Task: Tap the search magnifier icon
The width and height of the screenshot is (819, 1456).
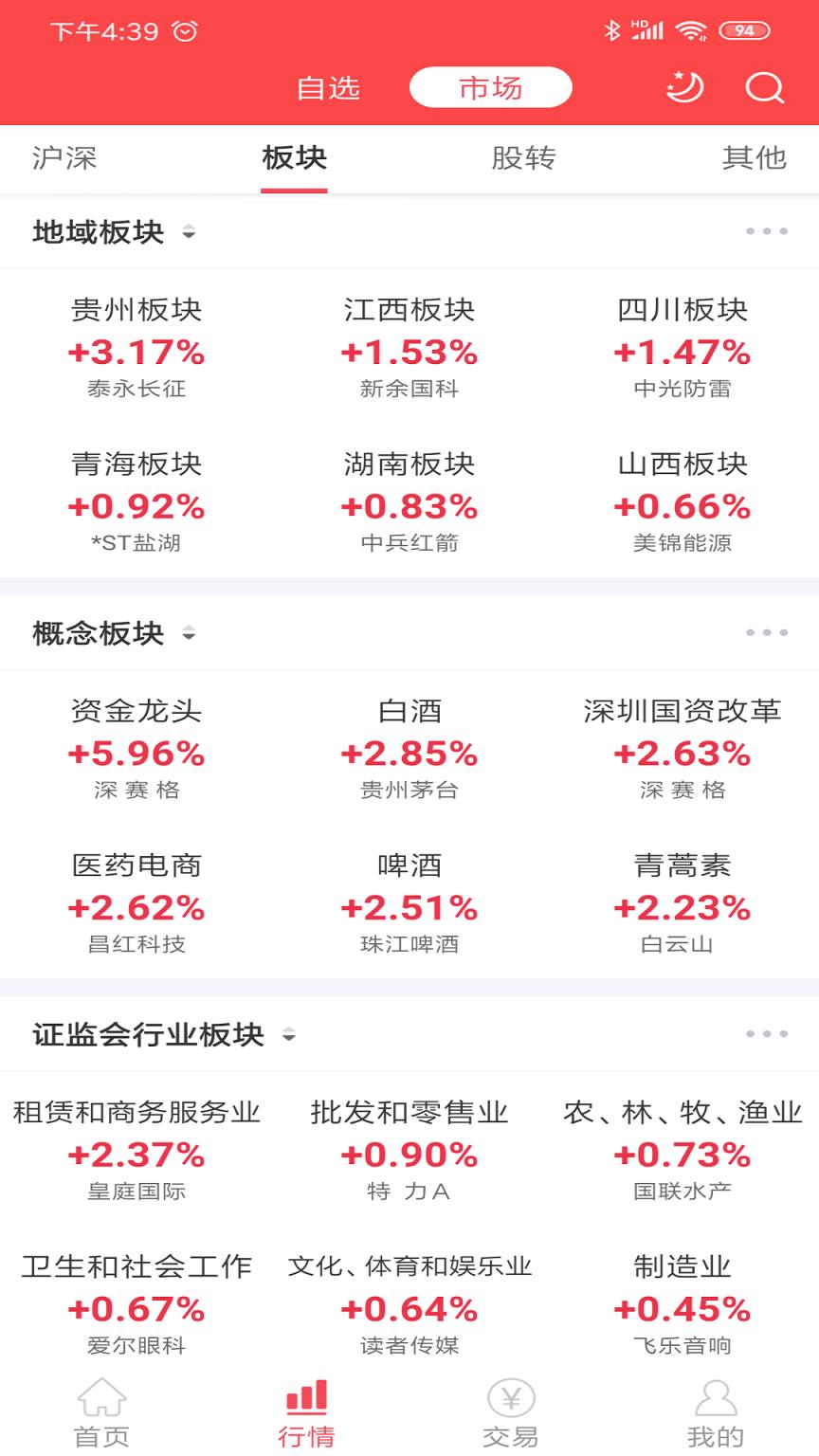Action: [x=764, y=88]
